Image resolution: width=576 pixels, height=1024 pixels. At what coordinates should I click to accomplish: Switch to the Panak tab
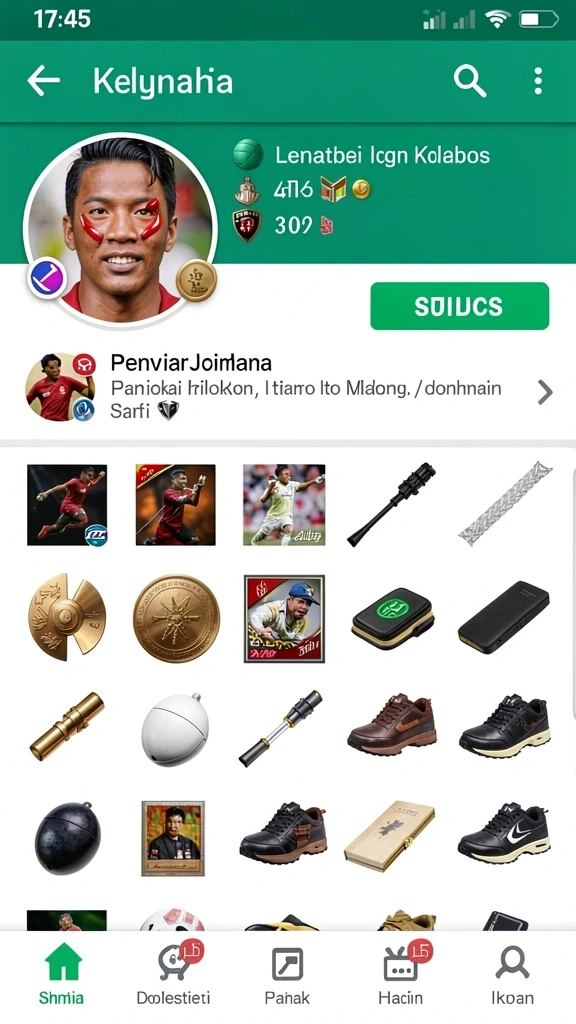[x=287, y=976]
